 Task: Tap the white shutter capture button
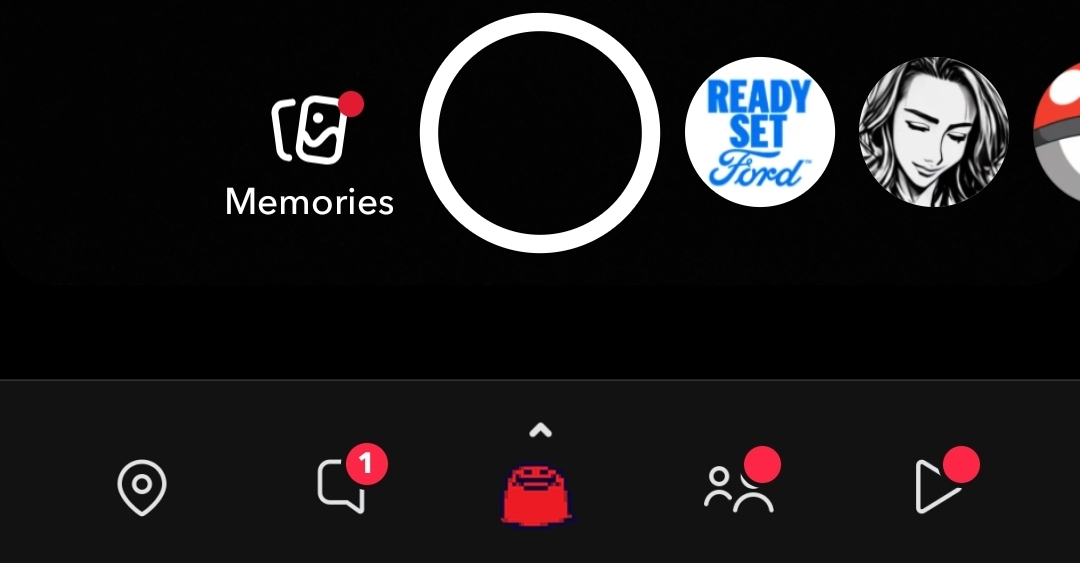(x=540, y=133)
